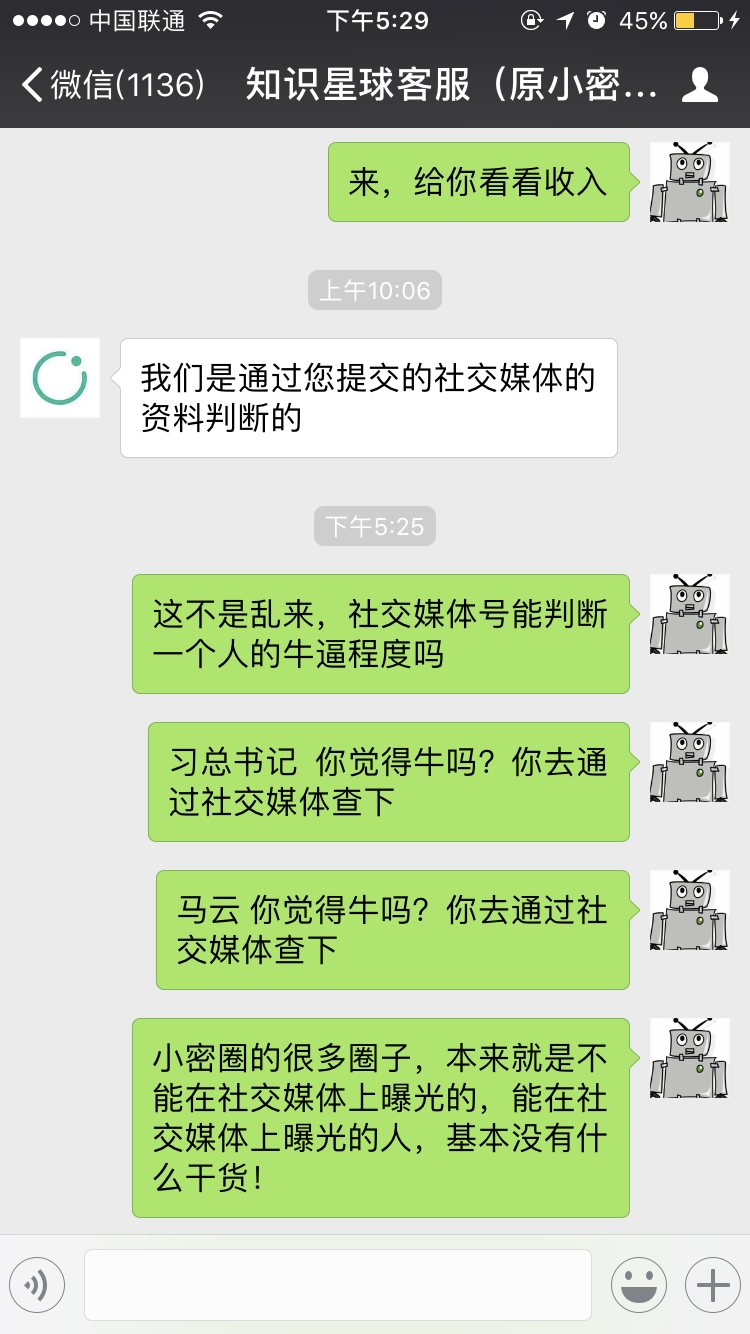Tap the 我们是通过您提交的社交媒体的 message bubble
The width and height of the screenshot is (750, 1334).
click(368, 397)
